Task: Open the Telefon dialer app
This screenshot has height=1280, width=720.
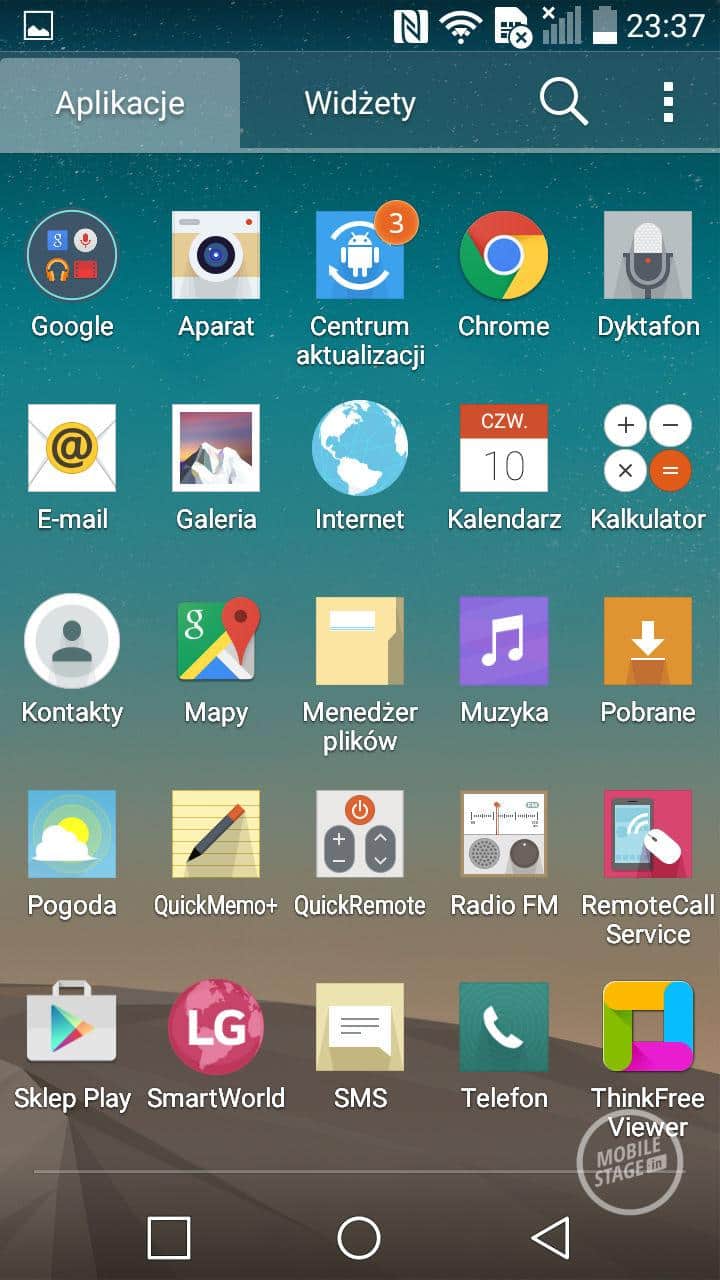Action: pos(504,1027)
